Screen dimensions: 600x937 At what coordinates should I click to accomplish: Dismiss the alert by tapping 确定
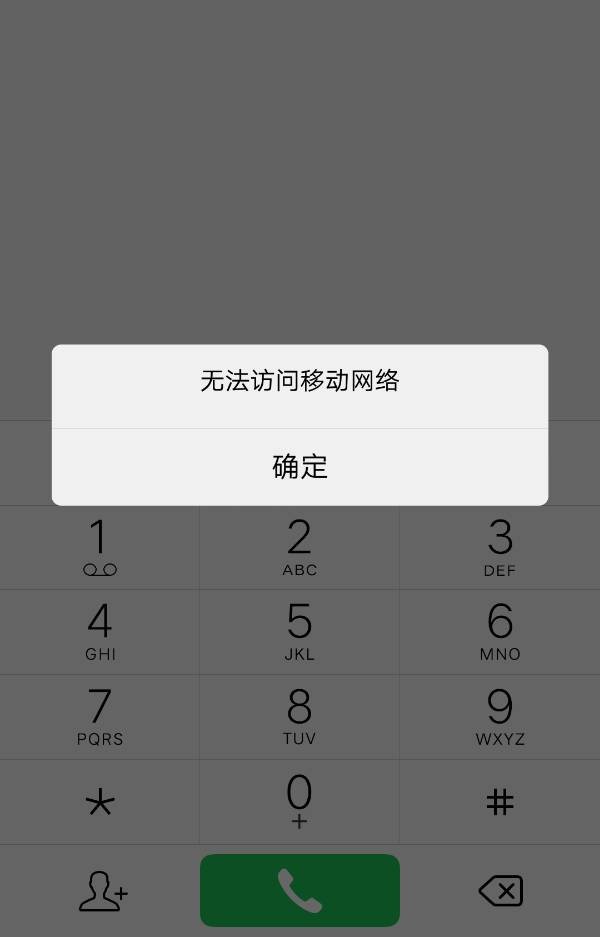point(300,467)
